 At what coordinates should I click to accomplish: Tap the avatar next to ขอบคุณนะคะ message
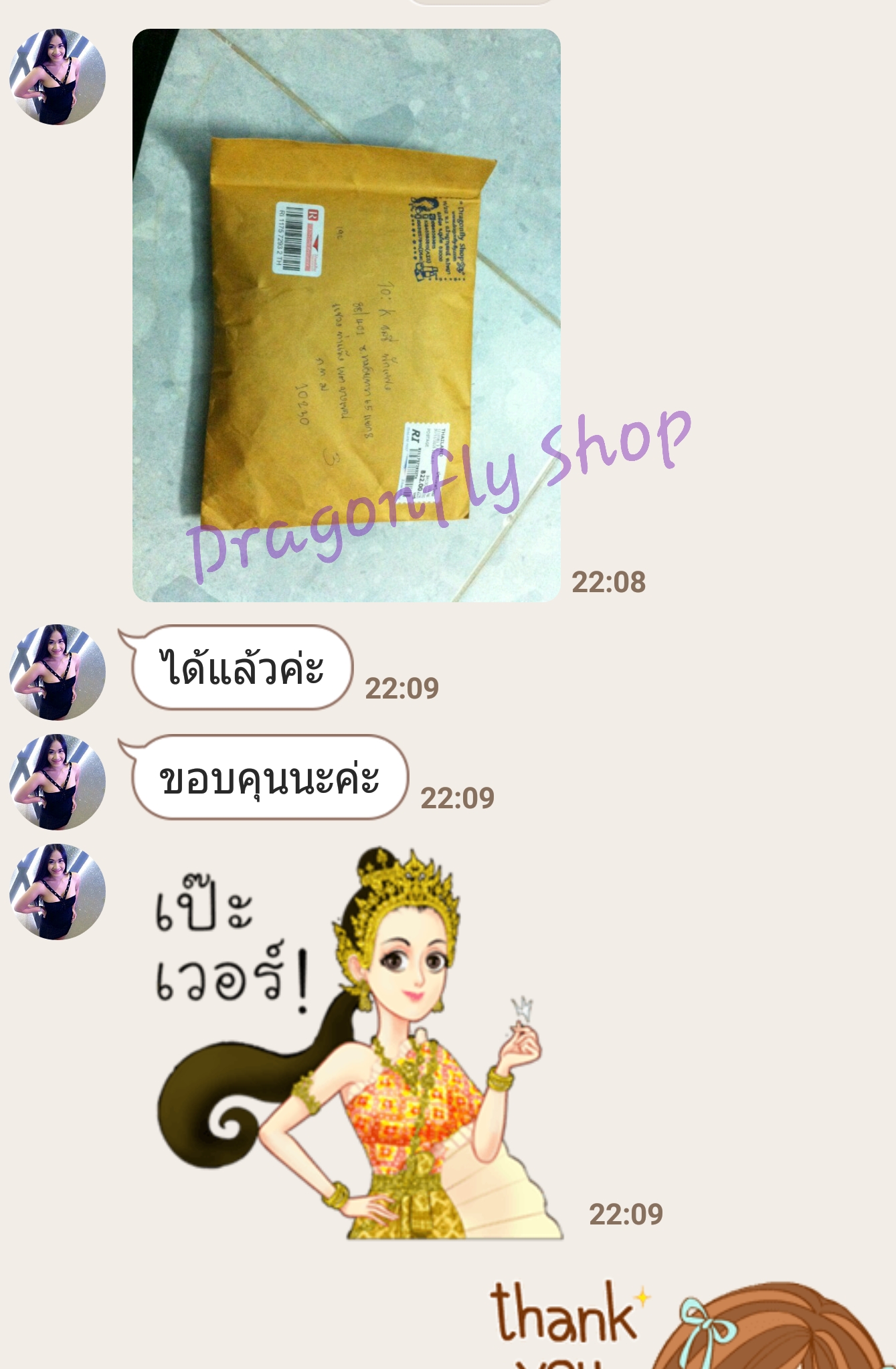point(58,782)
